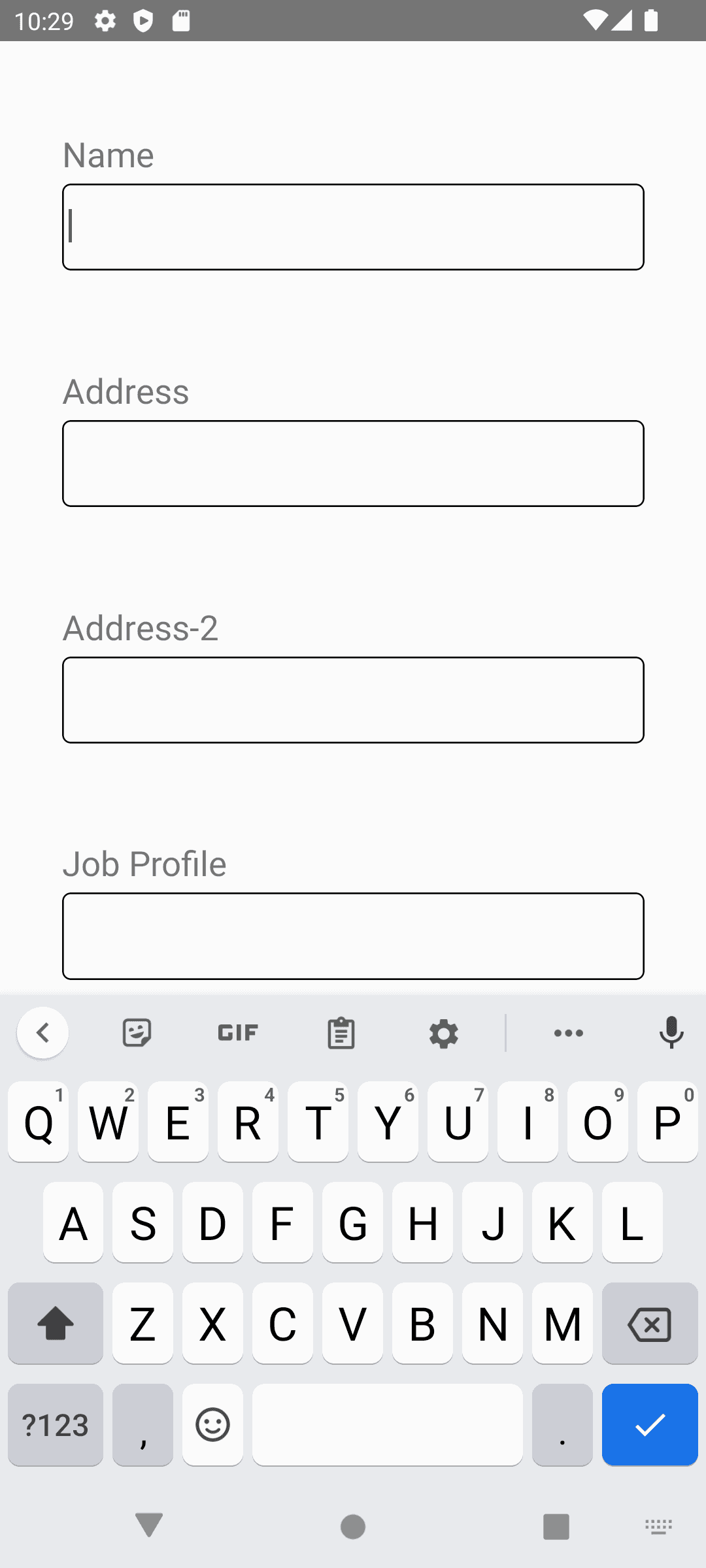Viewport: 706px width, 1568px height.
Task: Focus the Name text field
Action: click(353, 227)
